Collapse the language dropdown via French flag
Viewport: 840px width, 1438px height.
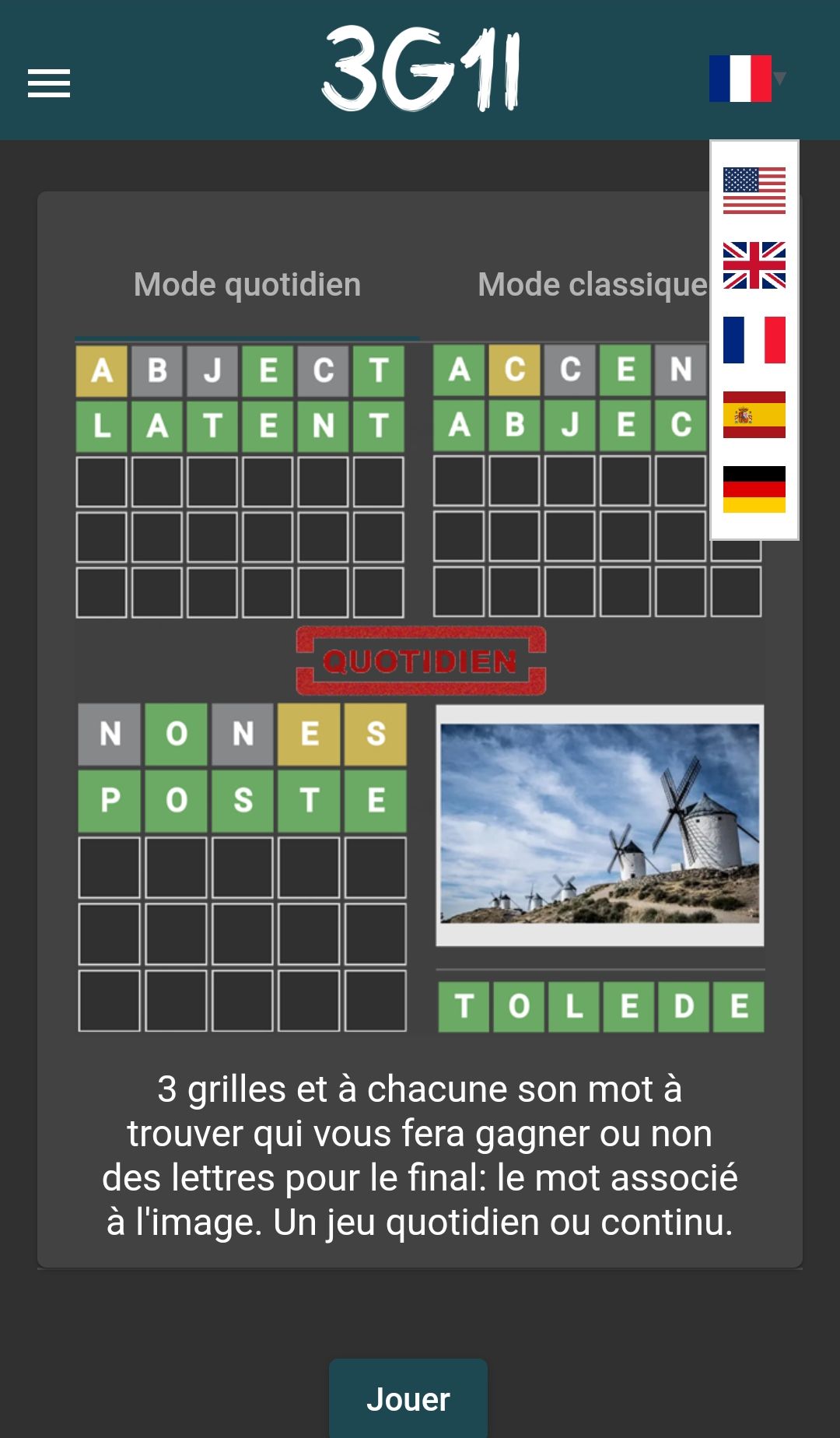click(748, 78)
